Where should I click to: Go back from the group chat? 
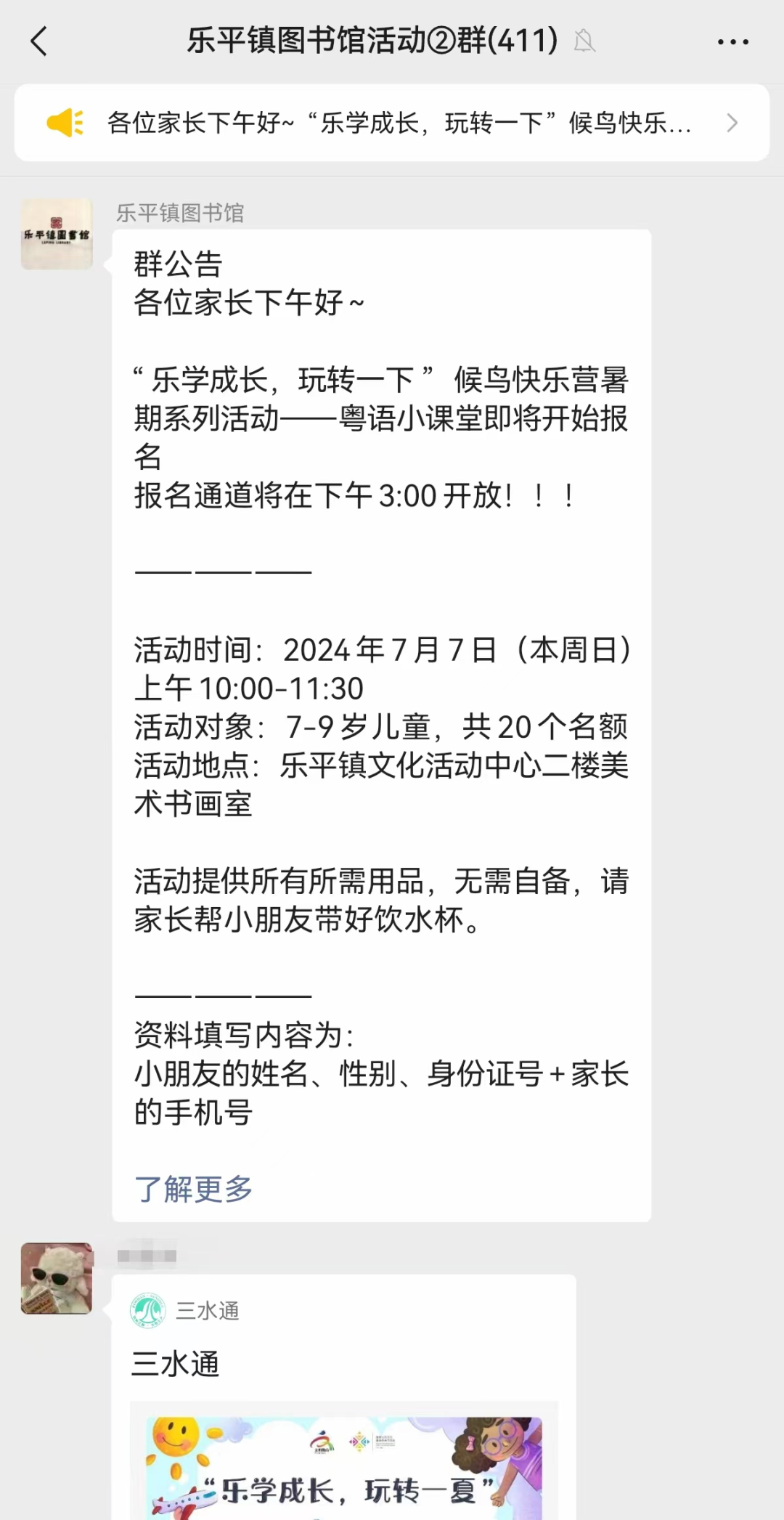click(39, 41)
